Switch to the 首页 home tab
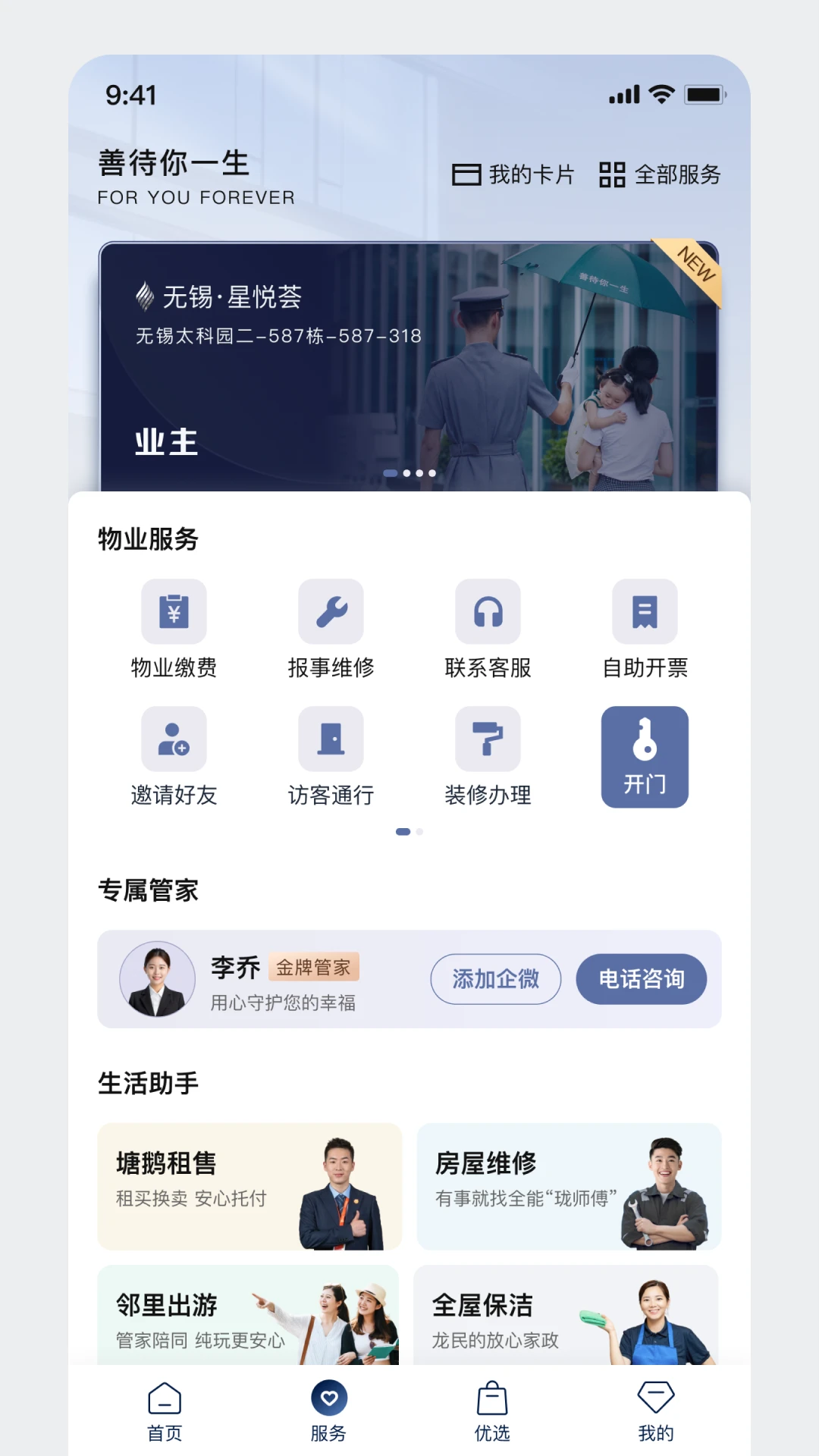819x1456 pixels. point(164,1410)
